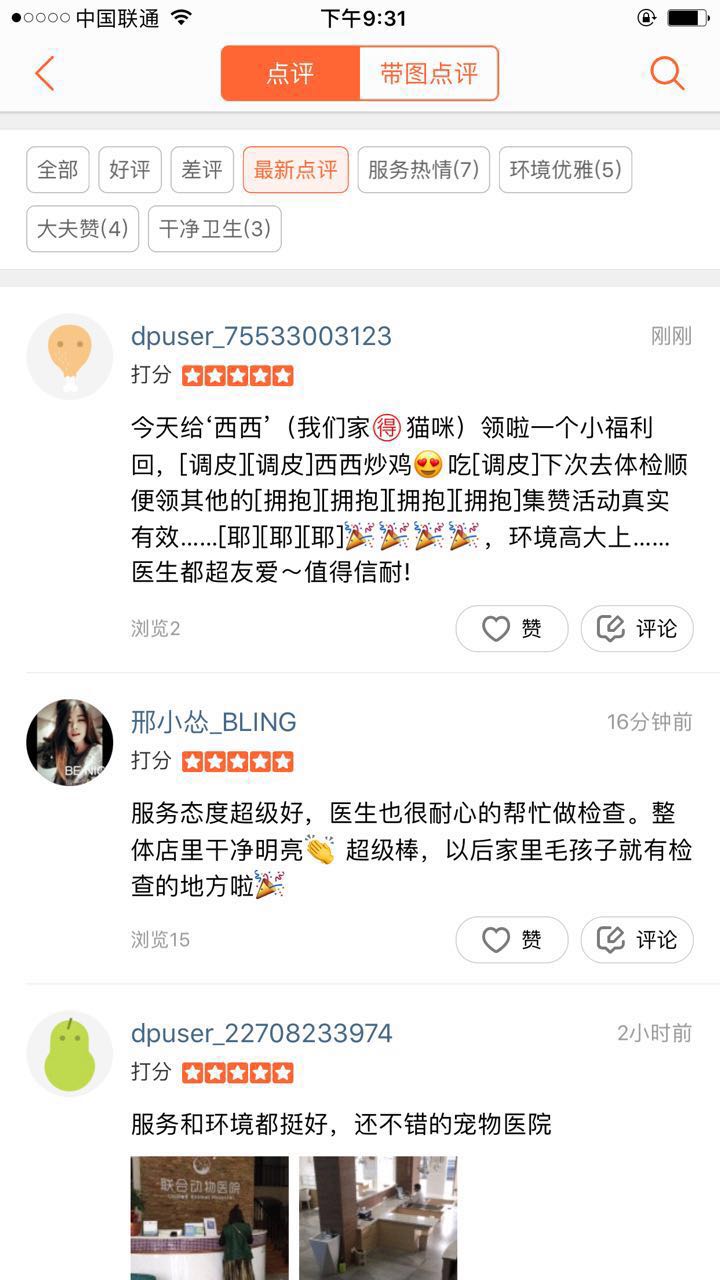The height and width of the screenshot is (1280, 720).
Task: Open the search magnifier icon
Action: (x=666, y=73)
